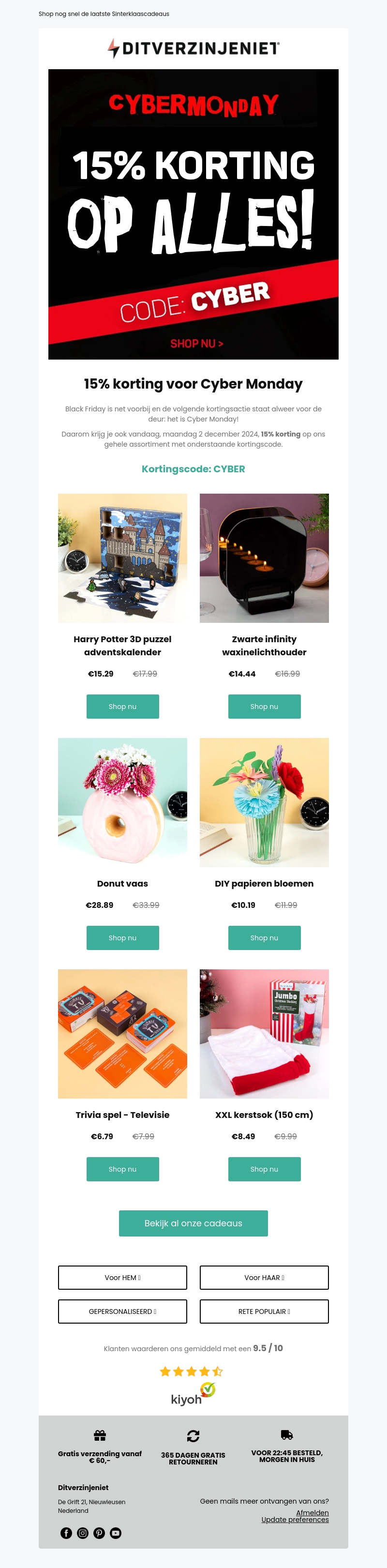Shop the Trivia spel - Televisie

pos(122,1169)
